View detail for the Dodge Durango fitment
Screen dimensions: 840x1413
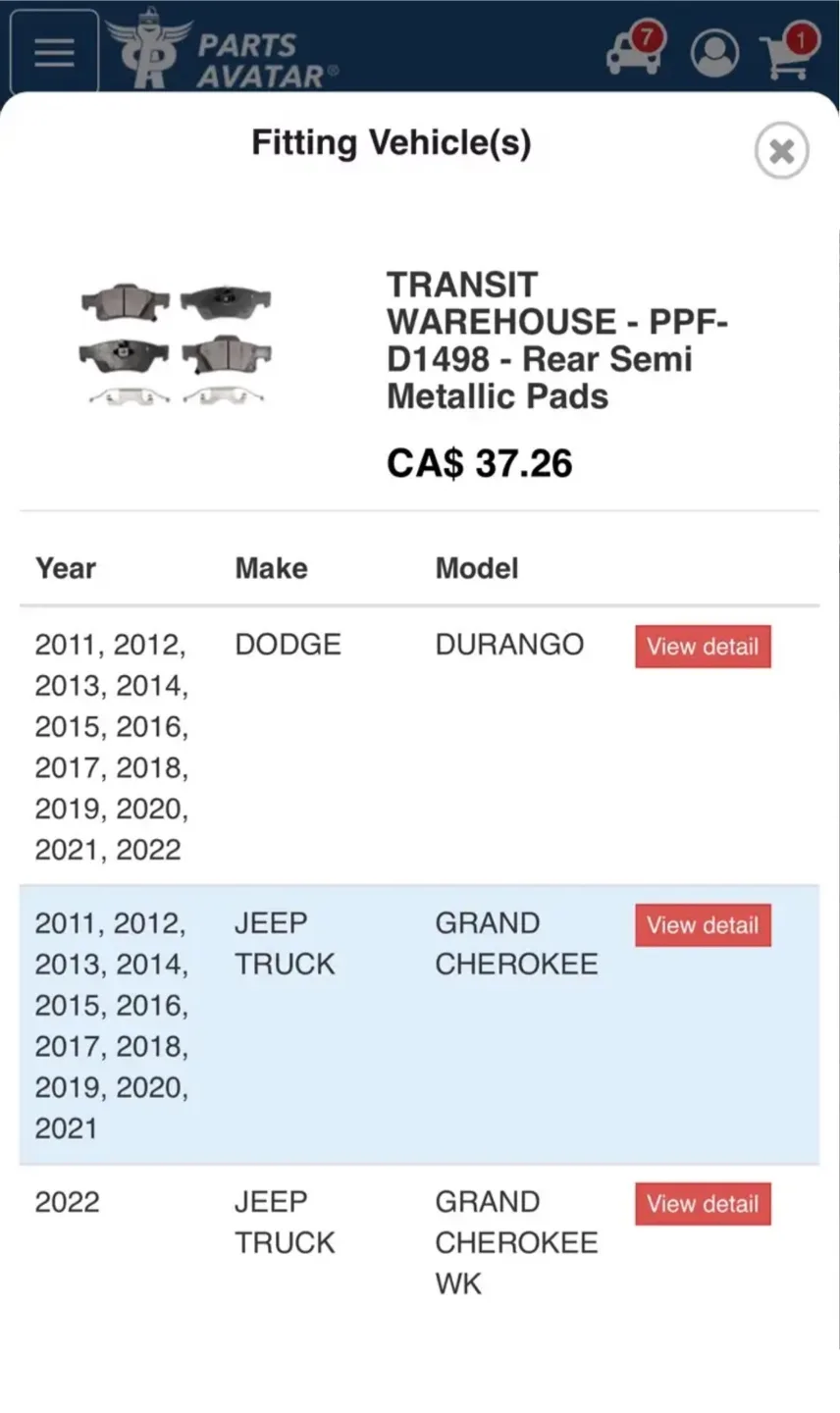point(702,647)
